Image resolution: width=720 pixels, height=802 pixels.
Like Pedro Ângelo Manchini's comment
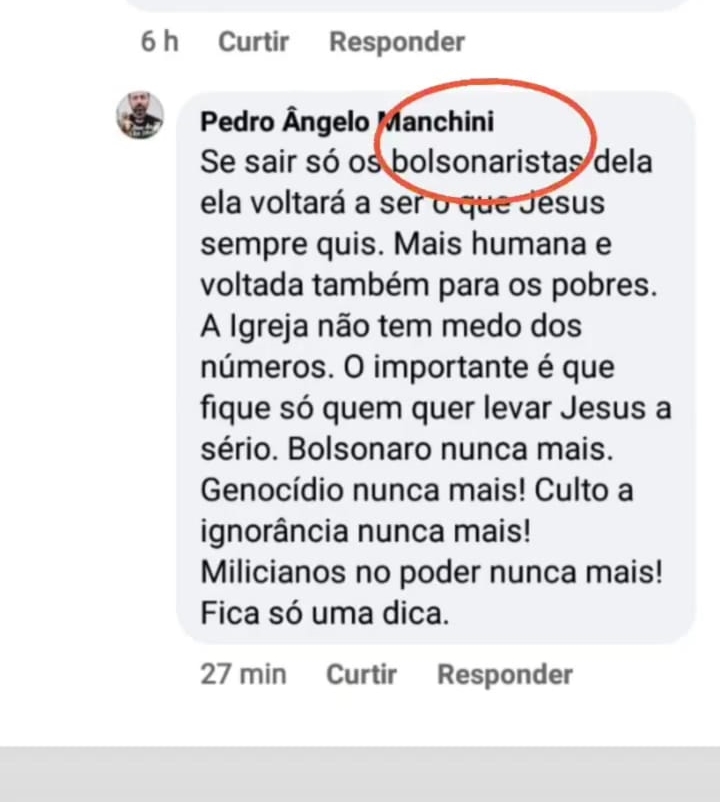[361, 674]
